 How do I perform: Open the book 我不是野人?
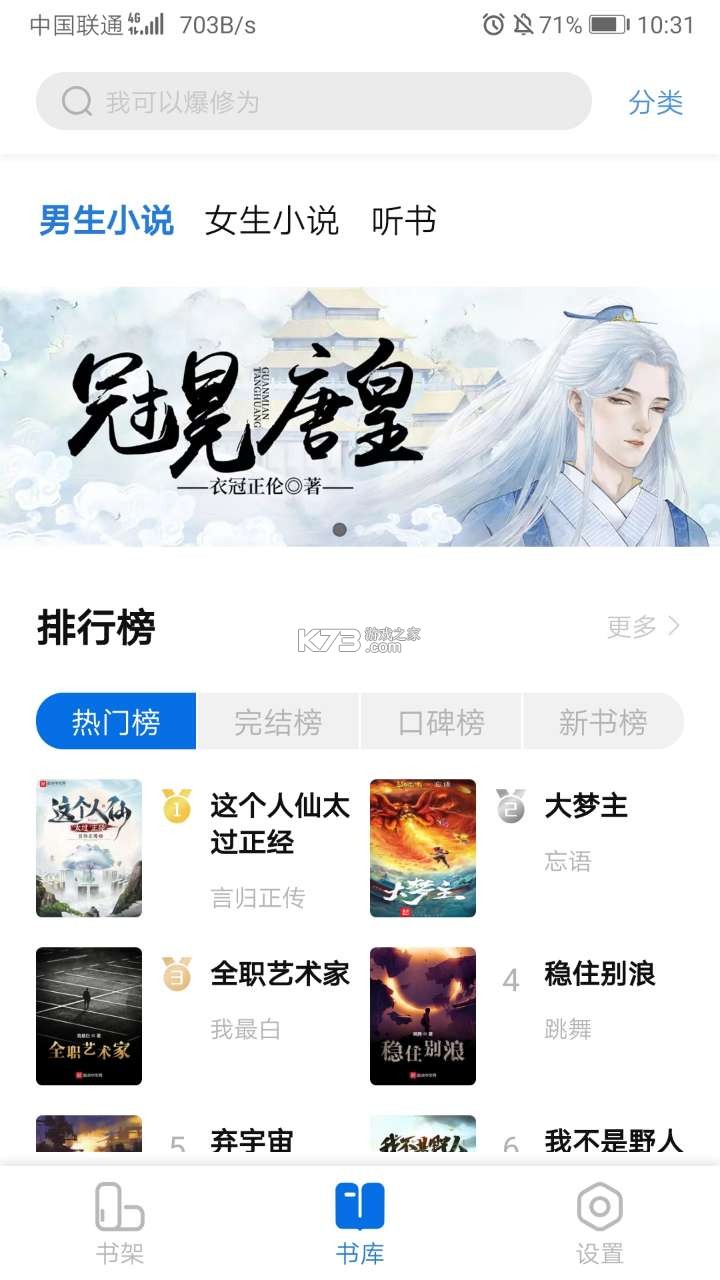tap(613, 1138)
